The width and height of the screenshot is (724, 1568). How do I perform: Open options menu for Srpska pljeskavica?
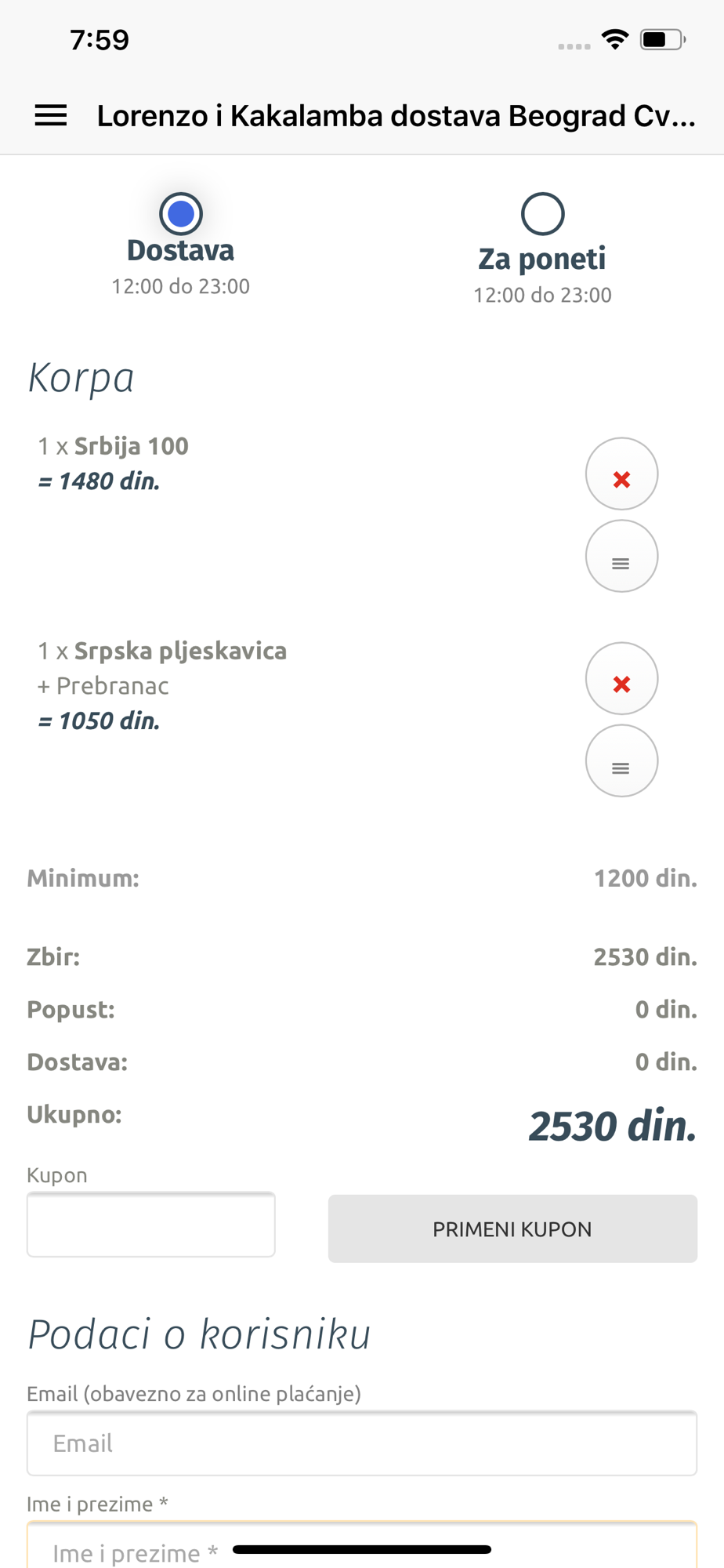621,760
